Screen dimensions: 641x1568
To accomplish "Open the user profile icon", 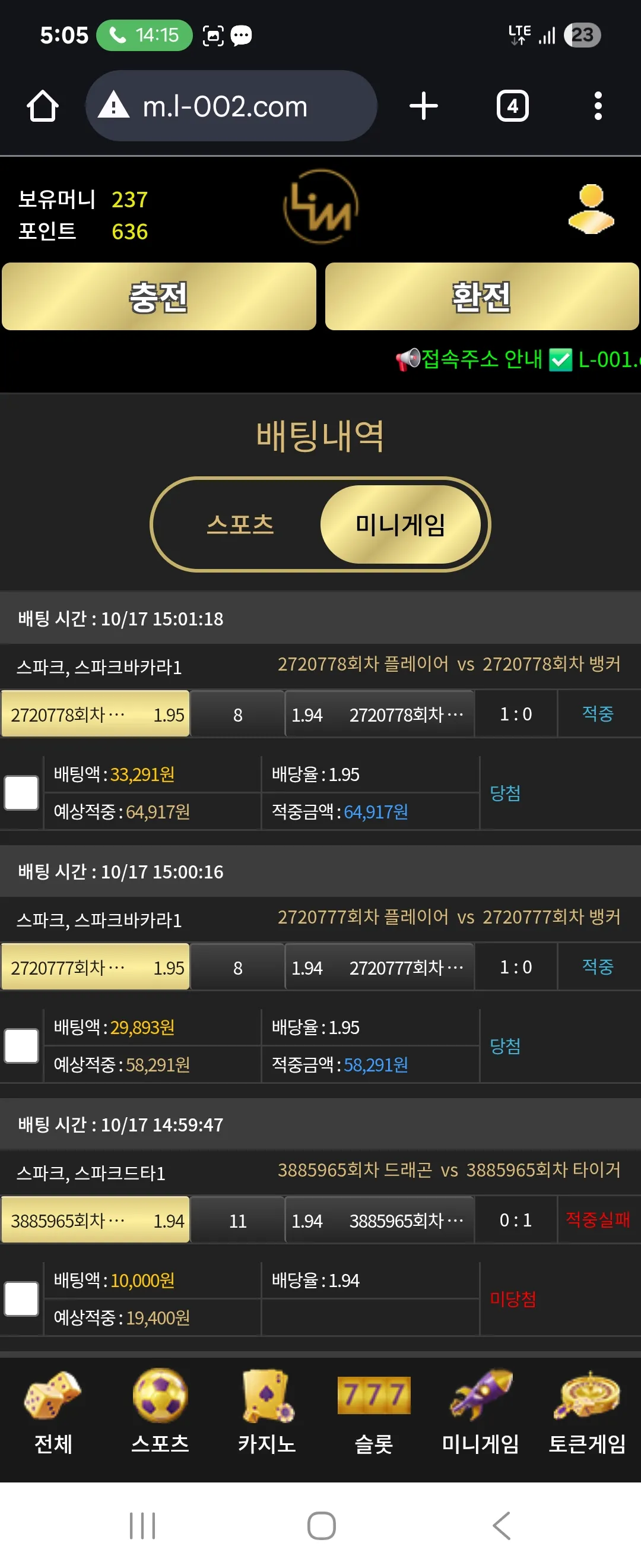I will click(x=591, y=209).
